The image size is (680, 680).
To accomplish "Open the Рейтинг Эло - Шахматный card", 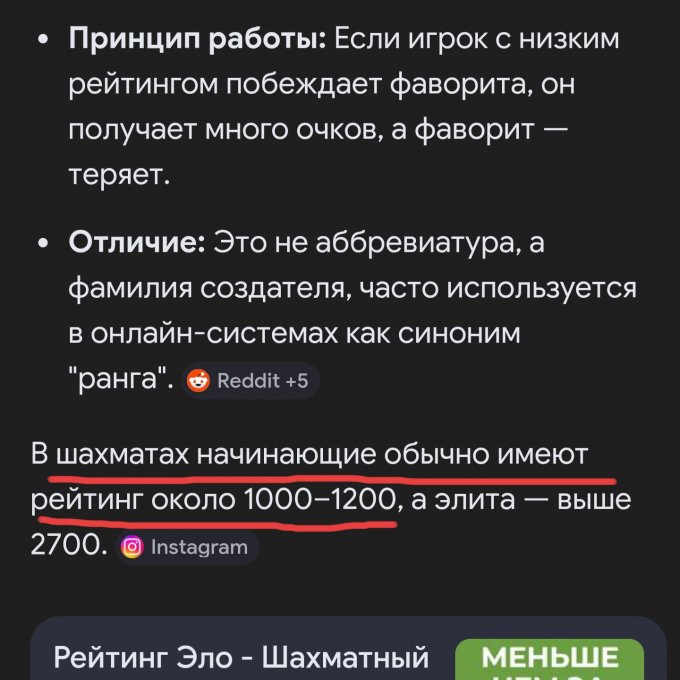I will pyautogui.click(x=240, y=656).
